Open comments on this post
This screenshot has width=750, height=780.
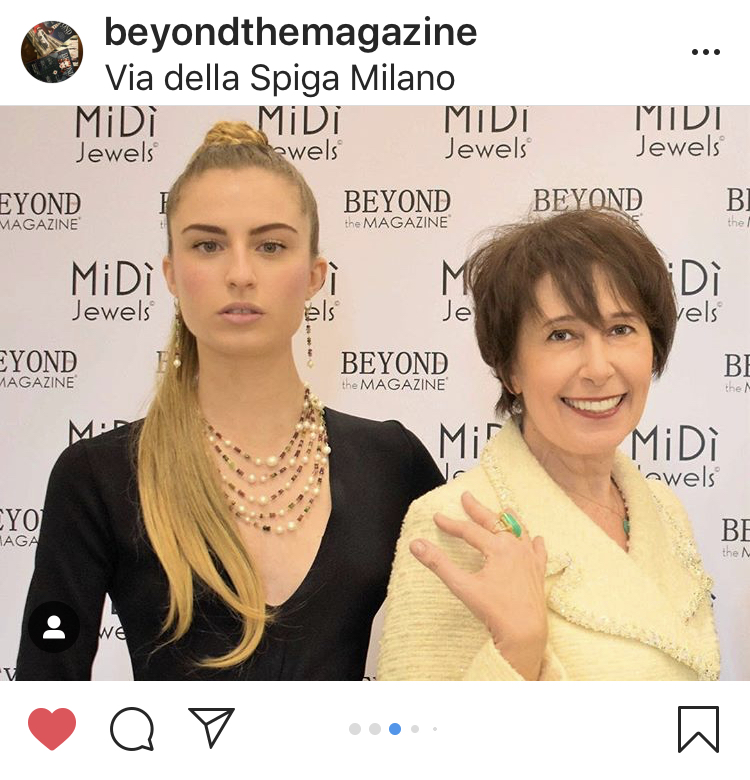tap(132, 729)
